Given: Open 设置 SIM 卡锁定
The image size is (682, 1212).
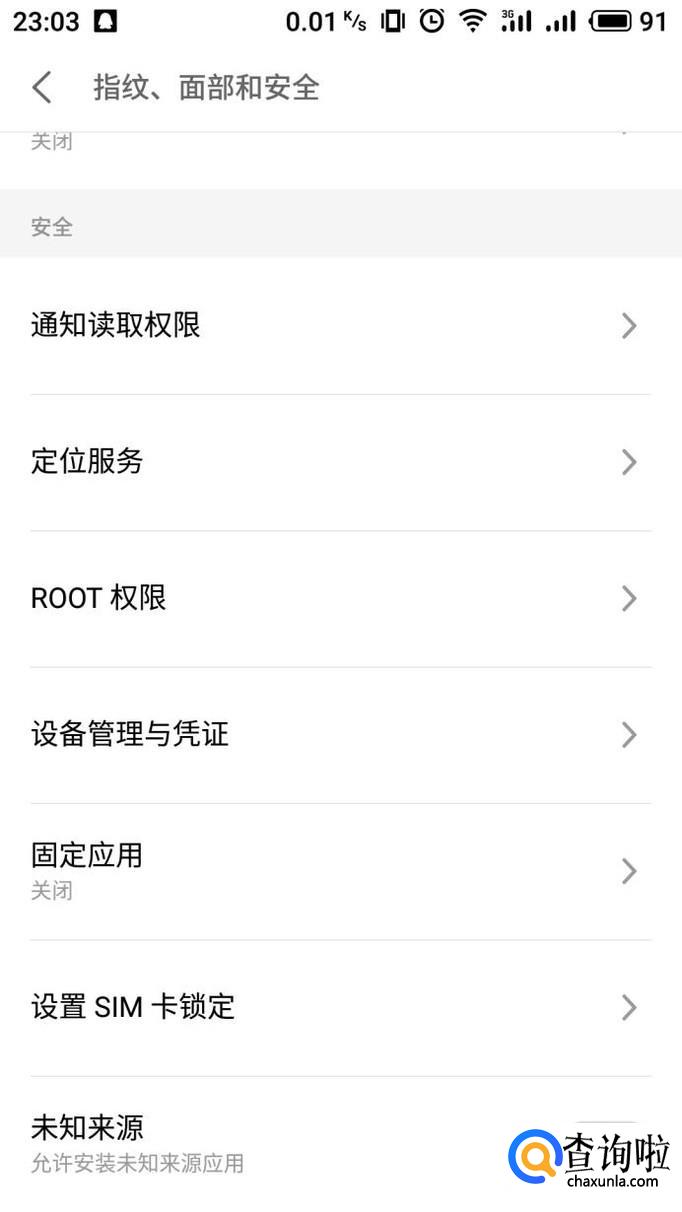Looking at the screenshot, I should coord(340,1007).
